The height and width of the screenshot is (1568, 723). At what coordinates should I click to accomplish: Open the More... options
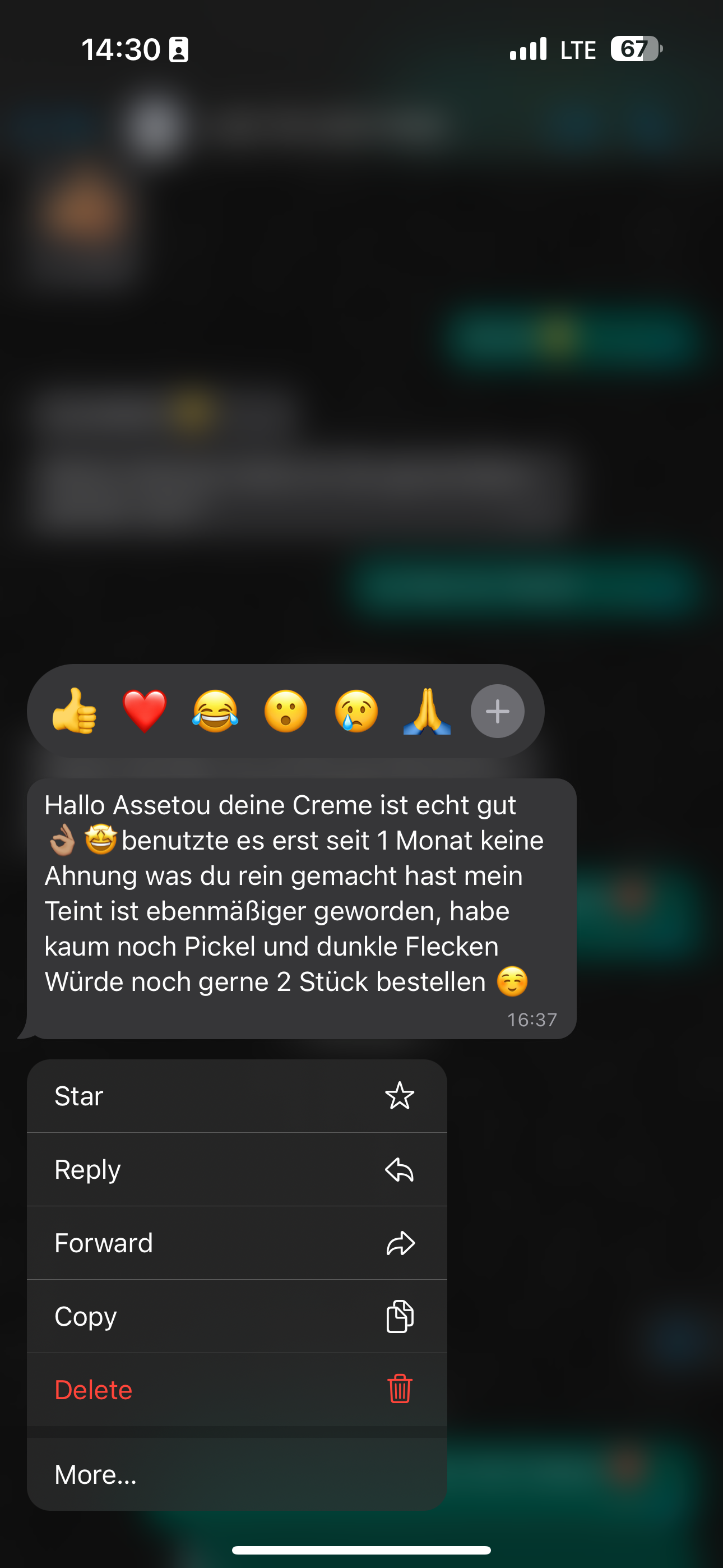pos(237,1474)
